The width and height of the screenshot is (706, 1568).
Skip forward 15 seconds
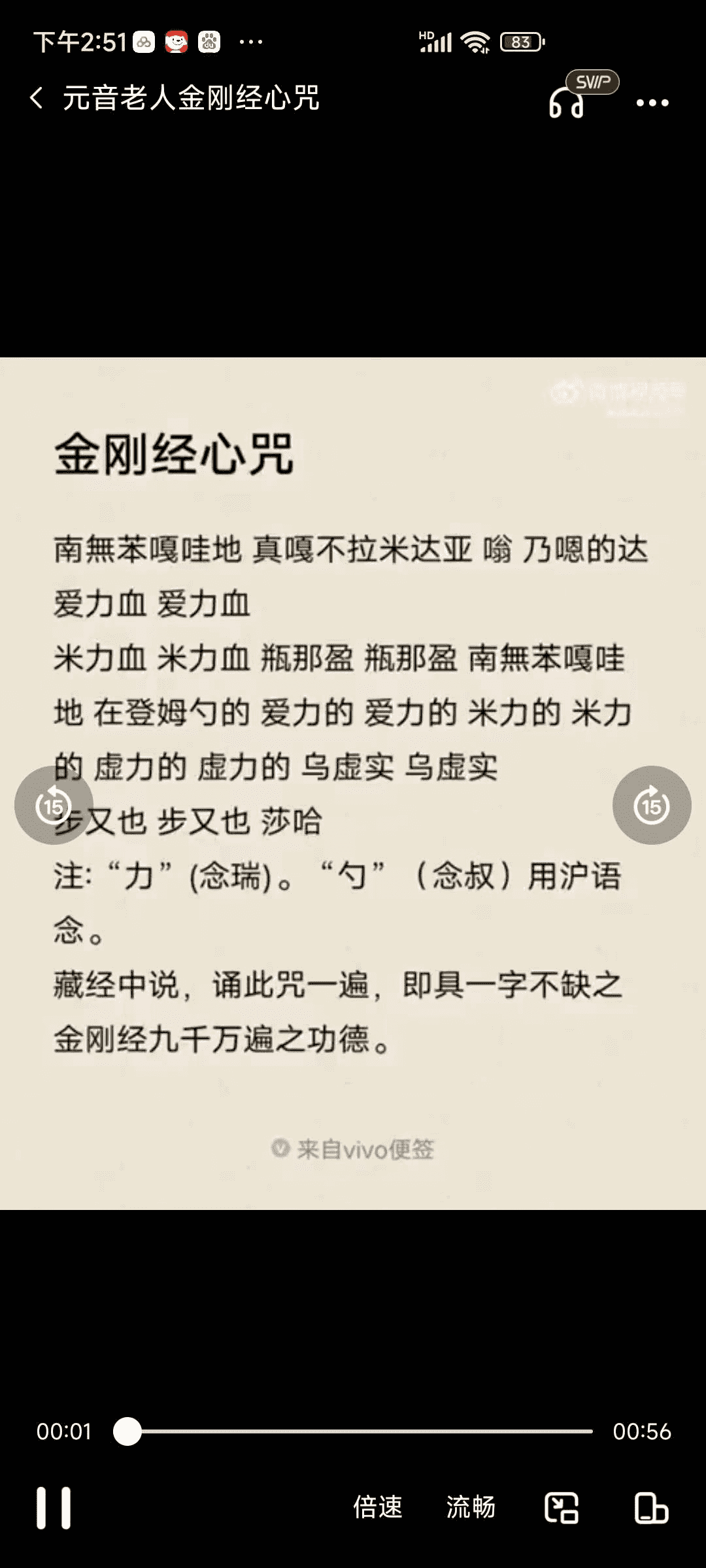click(652, 806)
